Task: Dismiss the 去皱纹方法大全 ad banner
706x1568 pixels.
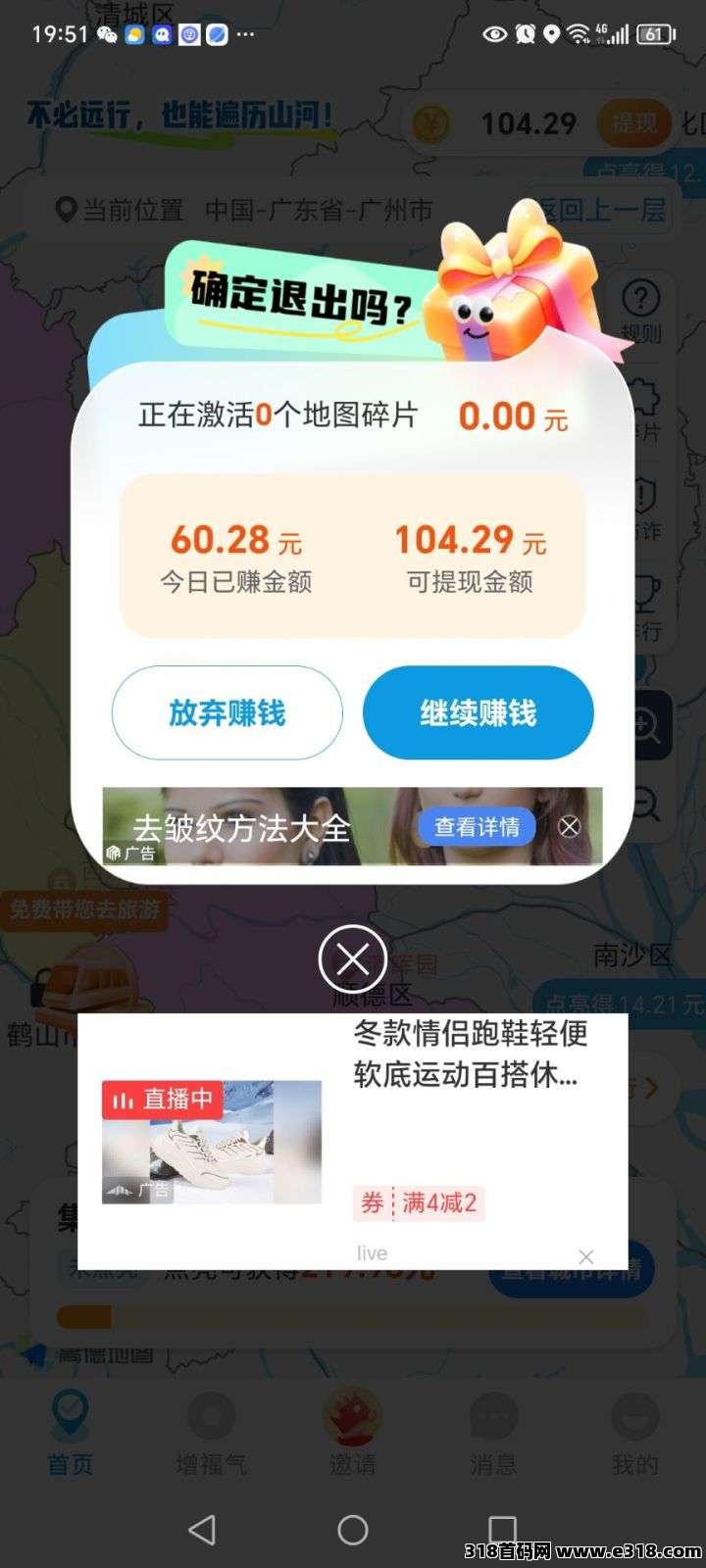Action: pos(569,827)
